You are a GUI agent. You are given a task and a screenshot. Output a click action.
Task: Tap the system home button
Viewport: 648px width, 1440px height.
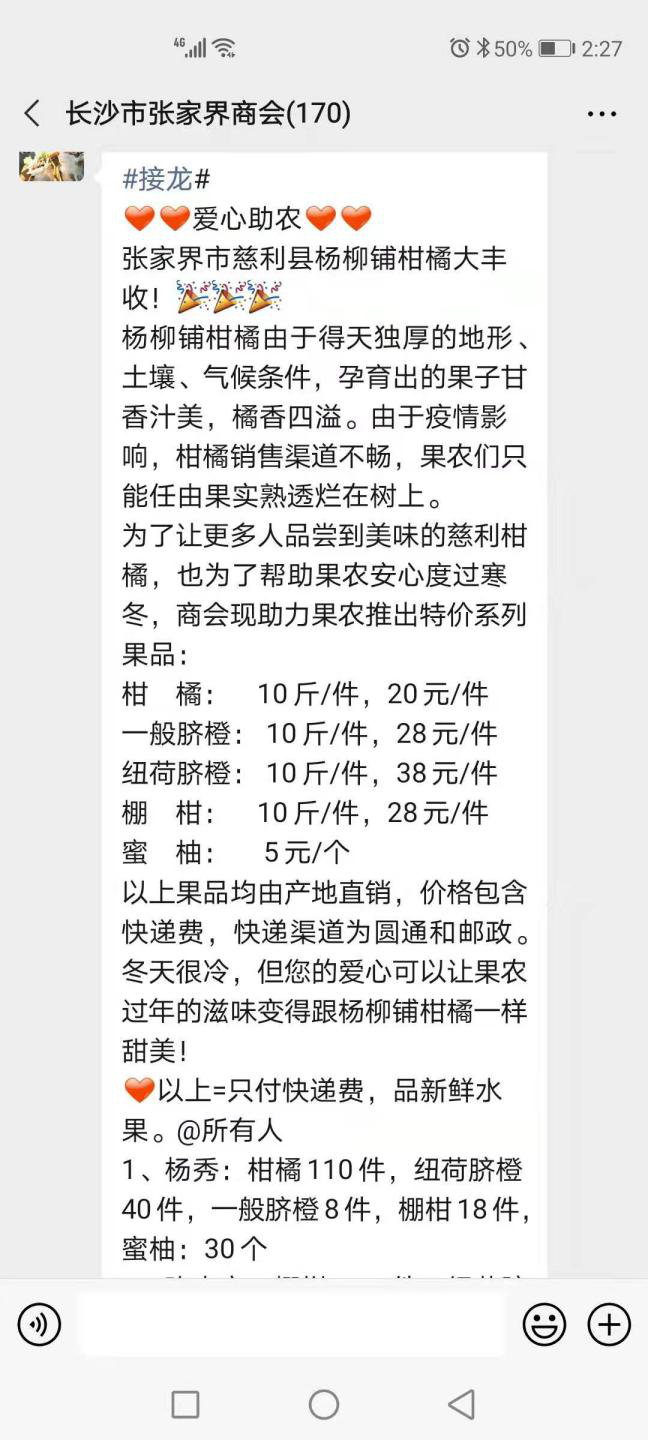(x=323, y=1404)
